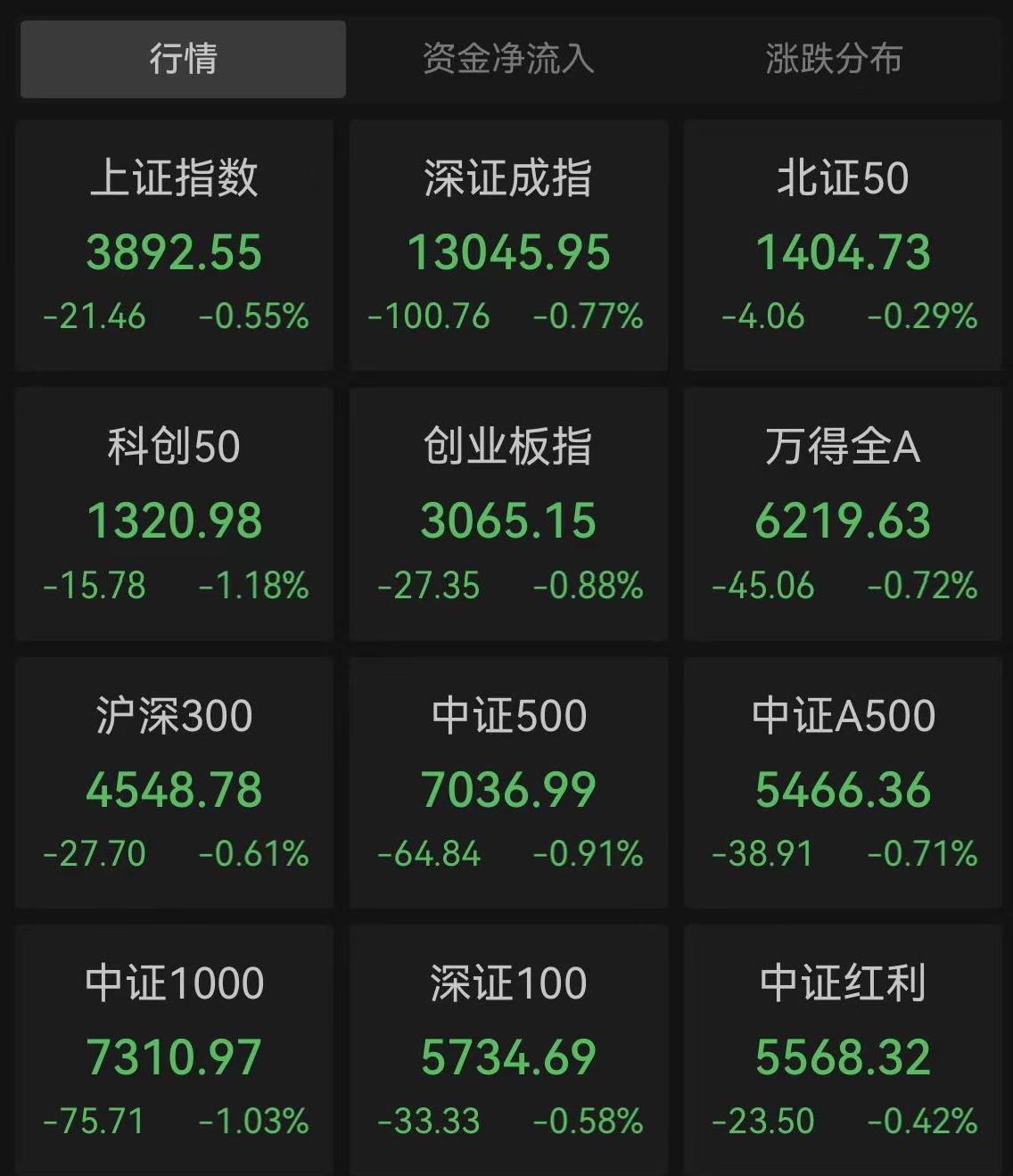Screen dimensions: 1013x1176
Task: View 深证成指 index details
Action: pos(508,245)
